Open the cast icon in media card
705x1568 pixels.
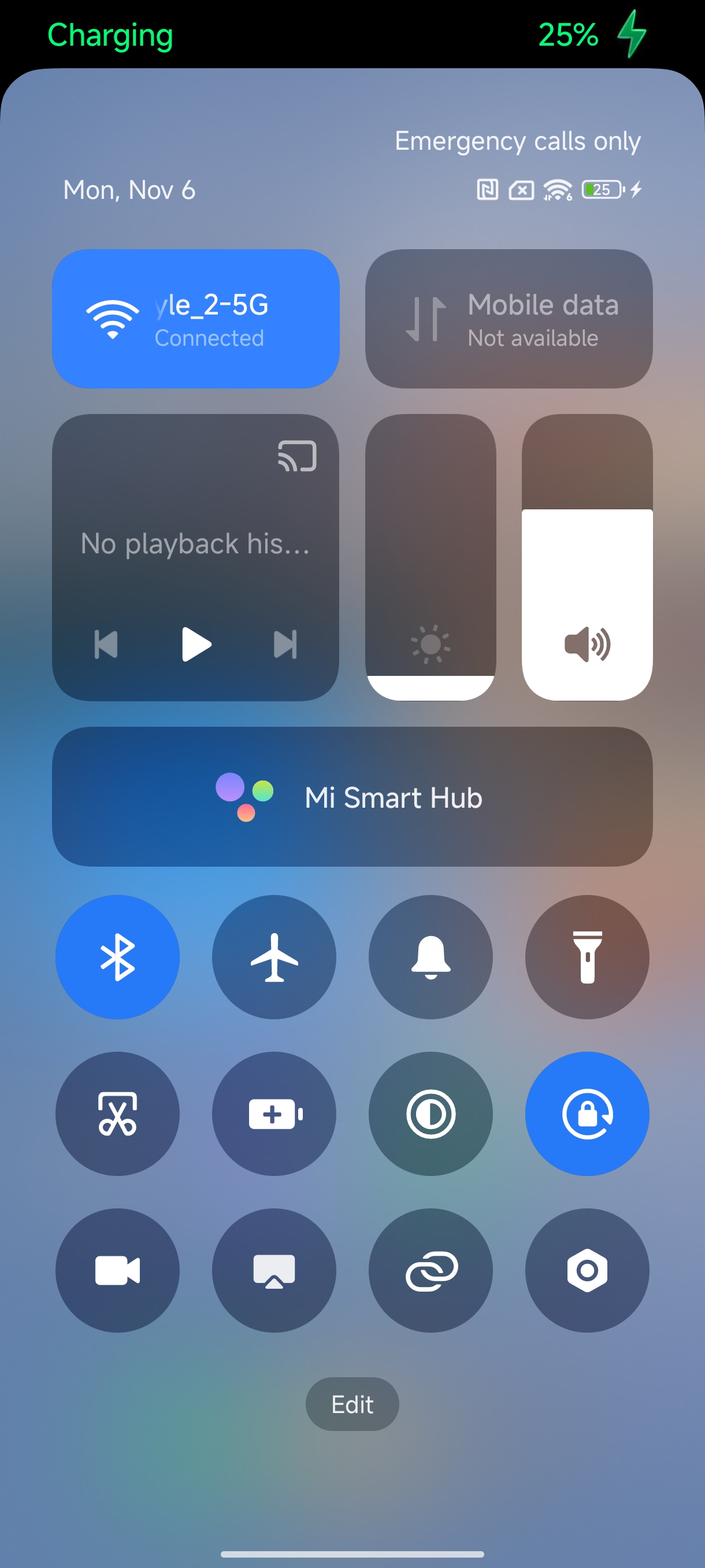pyautogui.click(x=298, y=456)
